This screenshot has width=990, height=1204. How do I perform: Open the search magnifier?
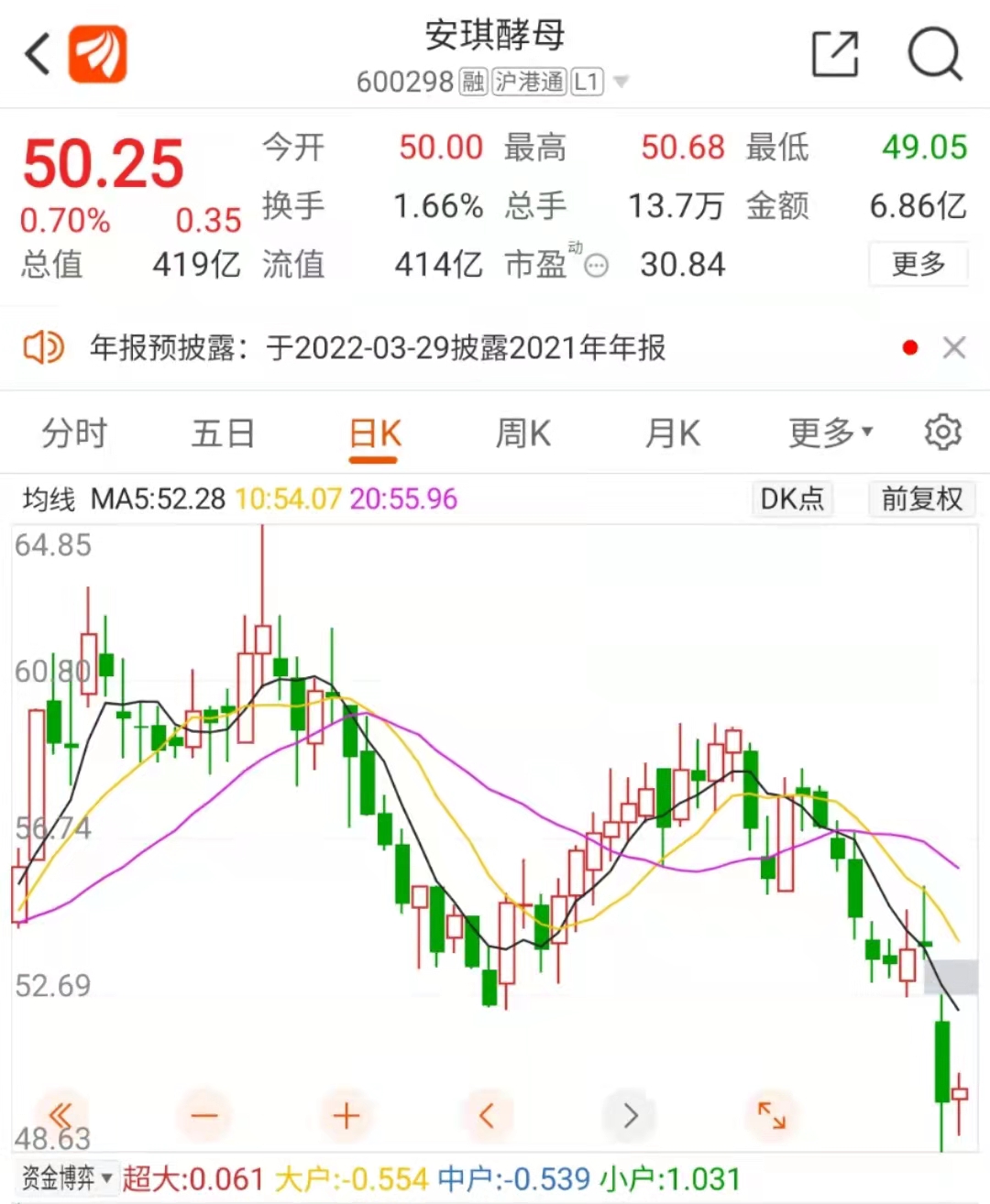click(x=934, y=54)
